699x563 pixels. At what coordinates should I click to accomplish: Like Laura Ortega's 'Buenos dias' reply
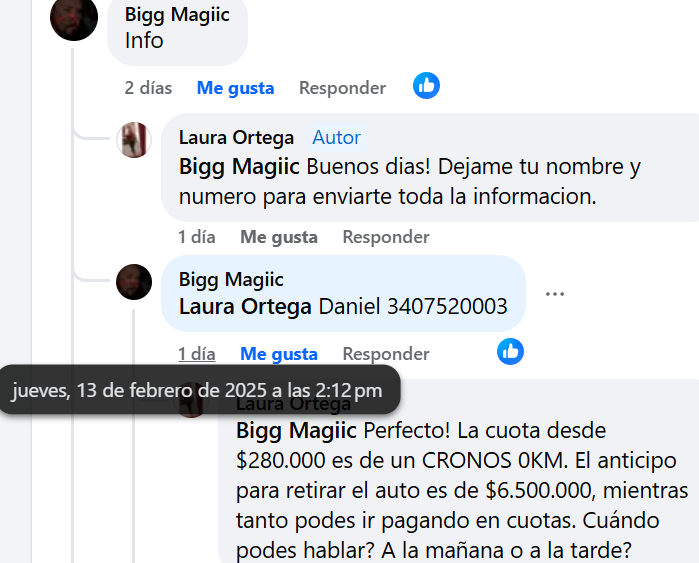[x=279, y=237]
